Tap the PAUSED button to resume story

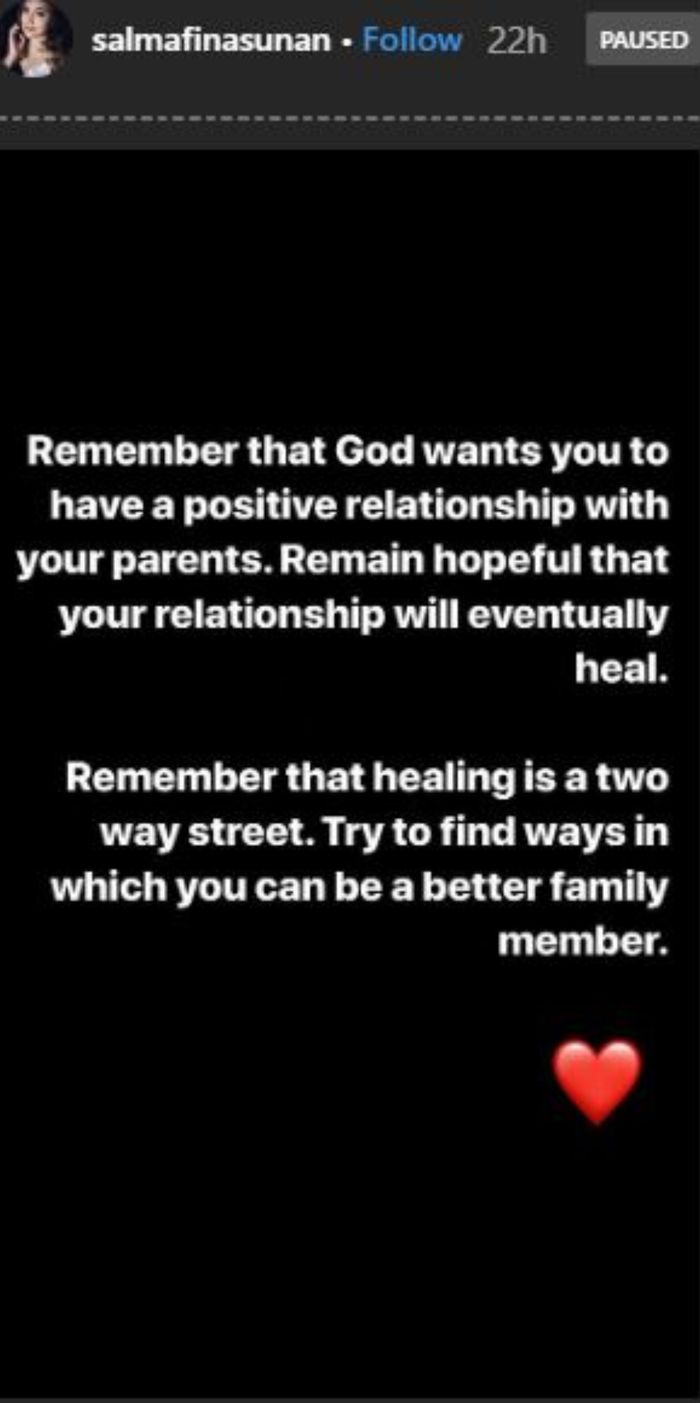tap(642, 41)
